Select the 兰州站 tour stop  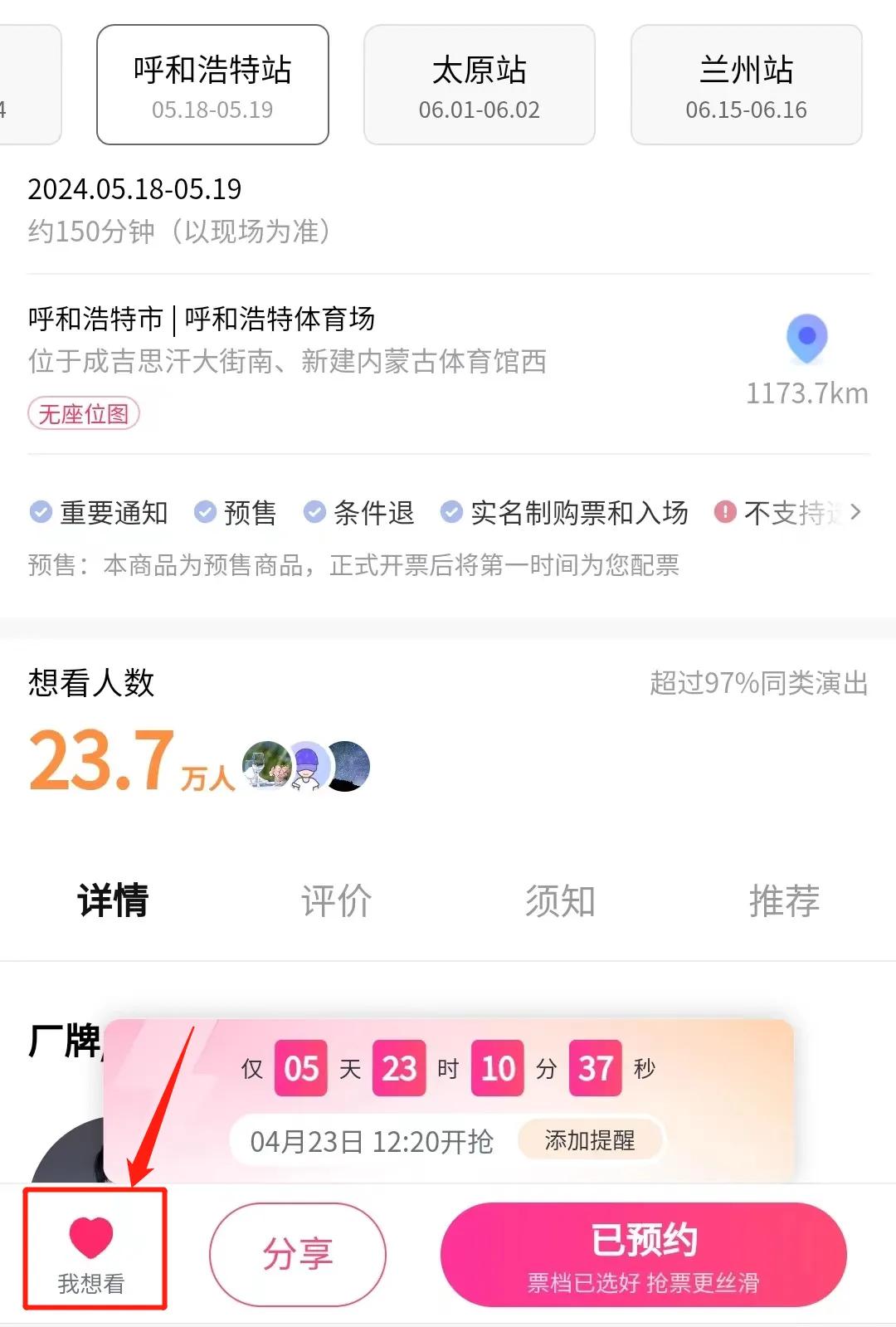[x=746, y=85]
